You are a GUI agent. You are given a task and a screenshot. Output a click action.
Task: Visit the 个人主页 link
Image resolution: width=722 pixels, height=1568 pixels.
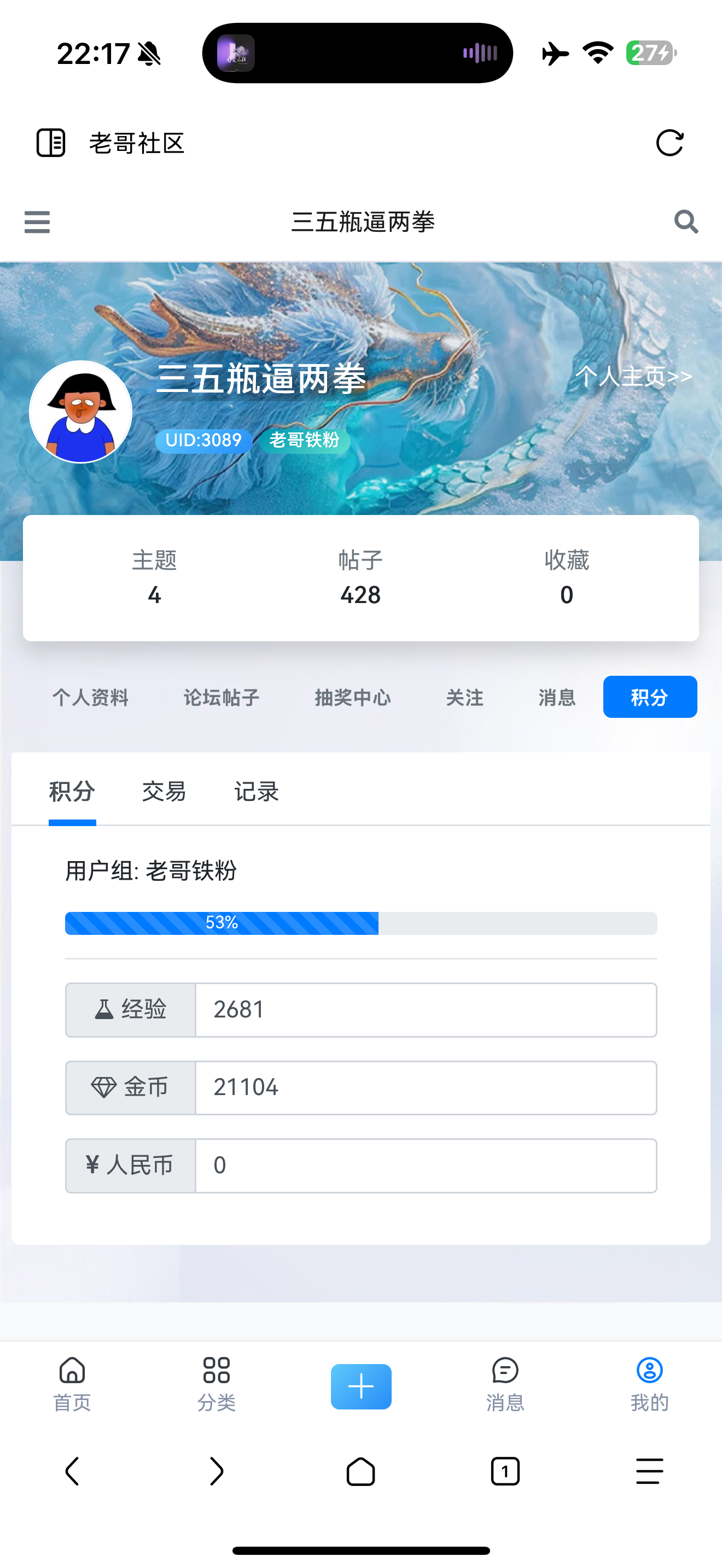point(633,376)
